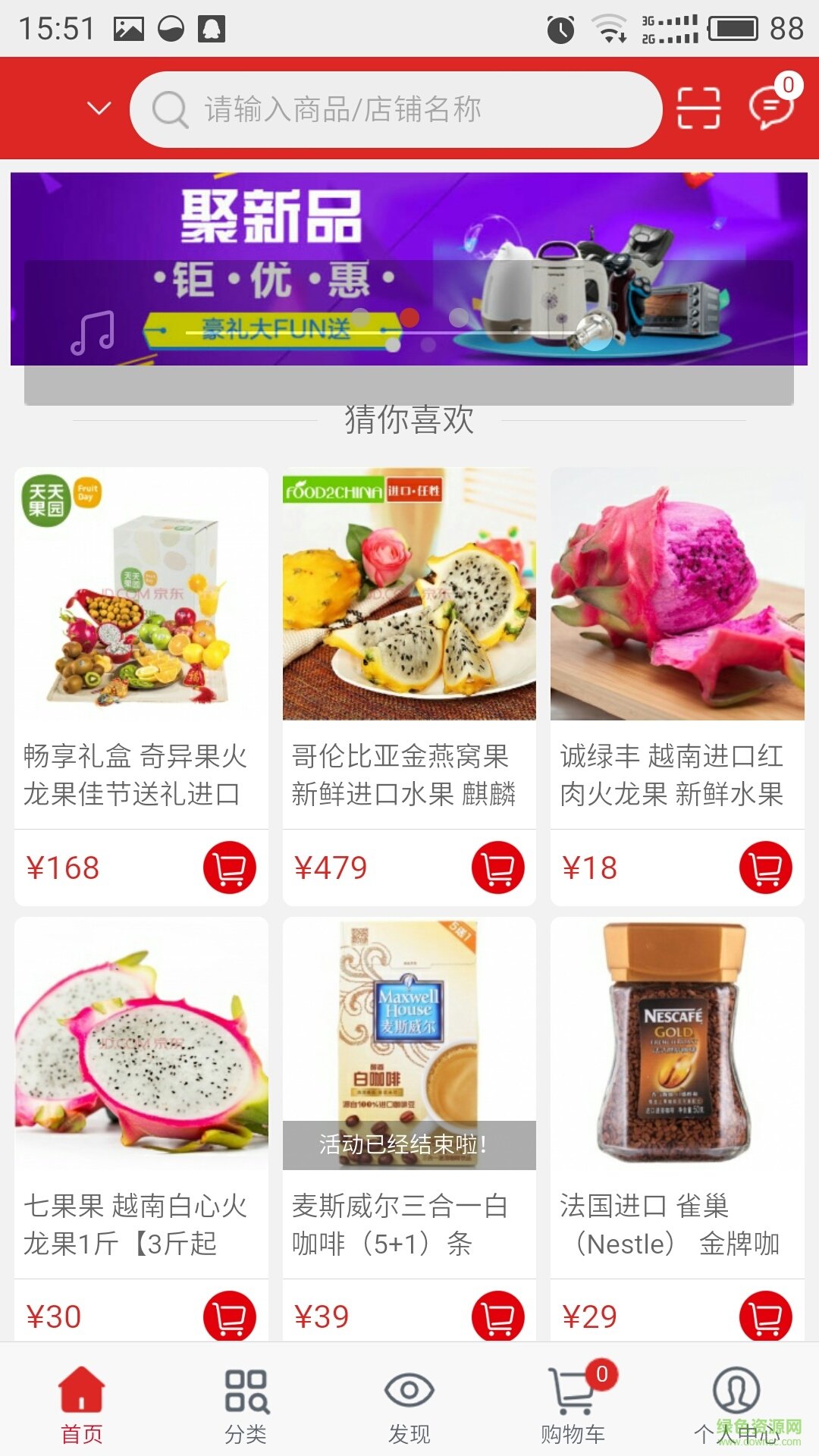Add the ¥18 red dragon fruit to cart

tap(765, 868)
